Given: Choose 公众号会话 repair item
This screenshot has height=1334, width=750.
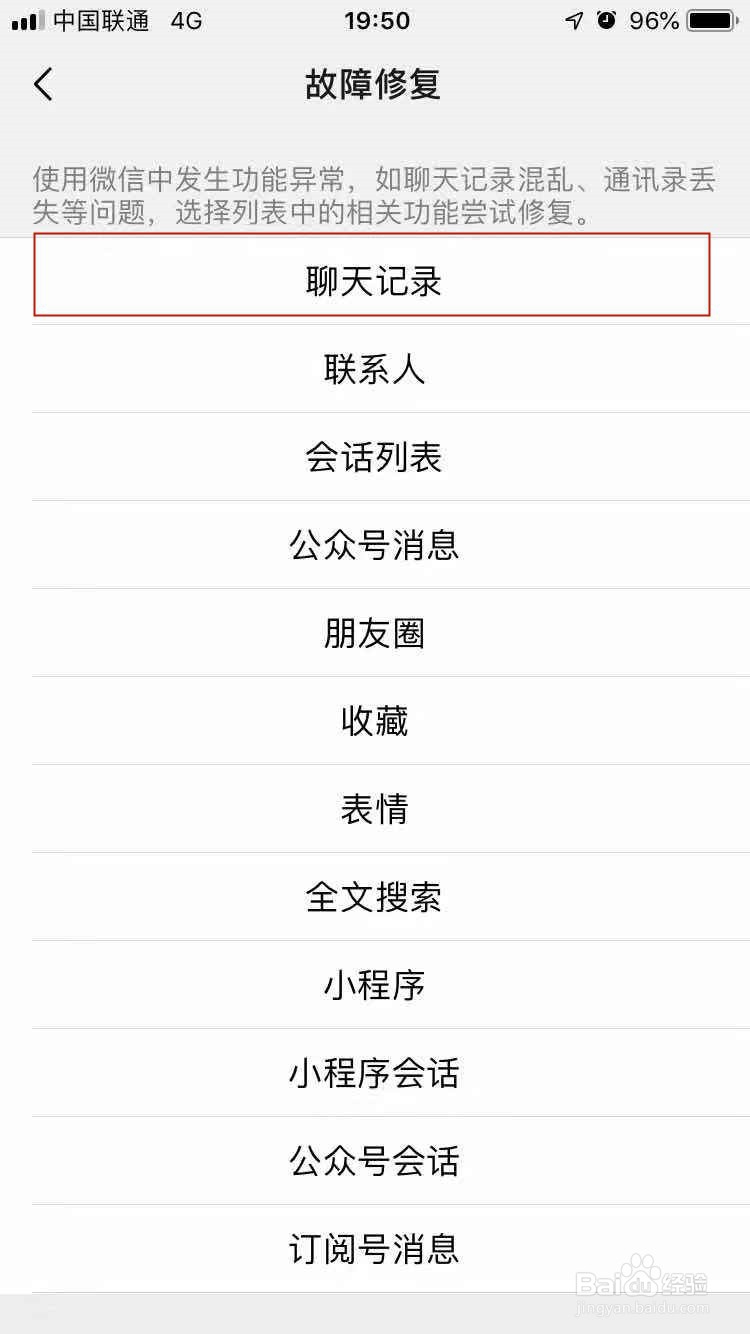Looking at the screenshot, I should (374, 1161).
